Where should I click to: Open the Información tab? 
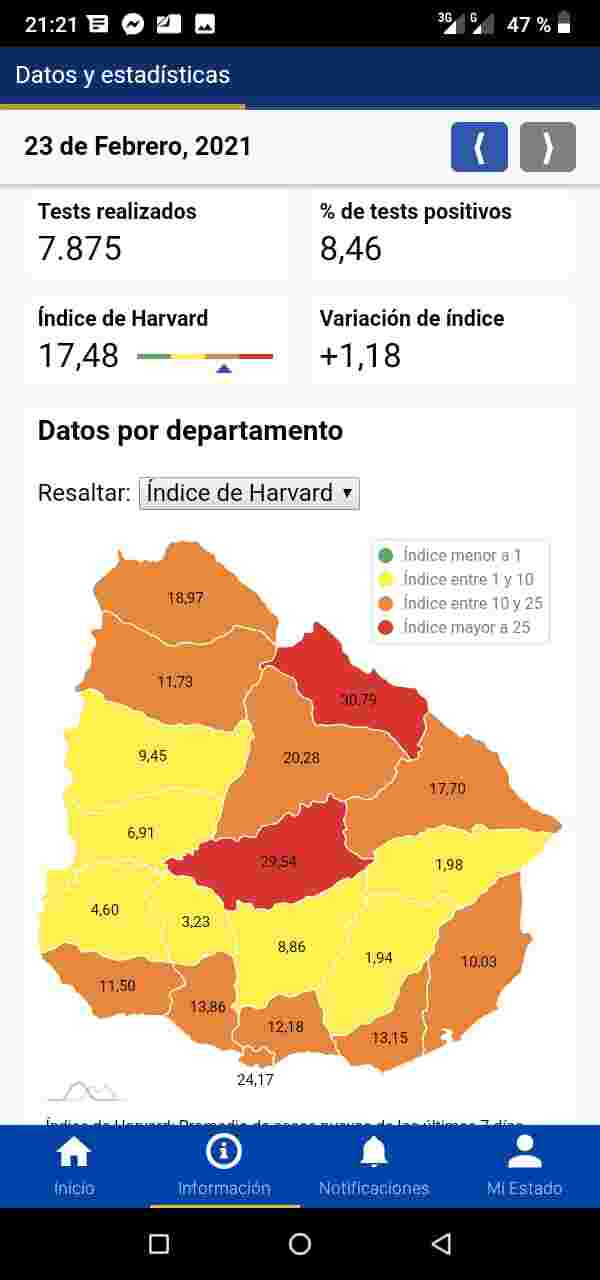224,1167
